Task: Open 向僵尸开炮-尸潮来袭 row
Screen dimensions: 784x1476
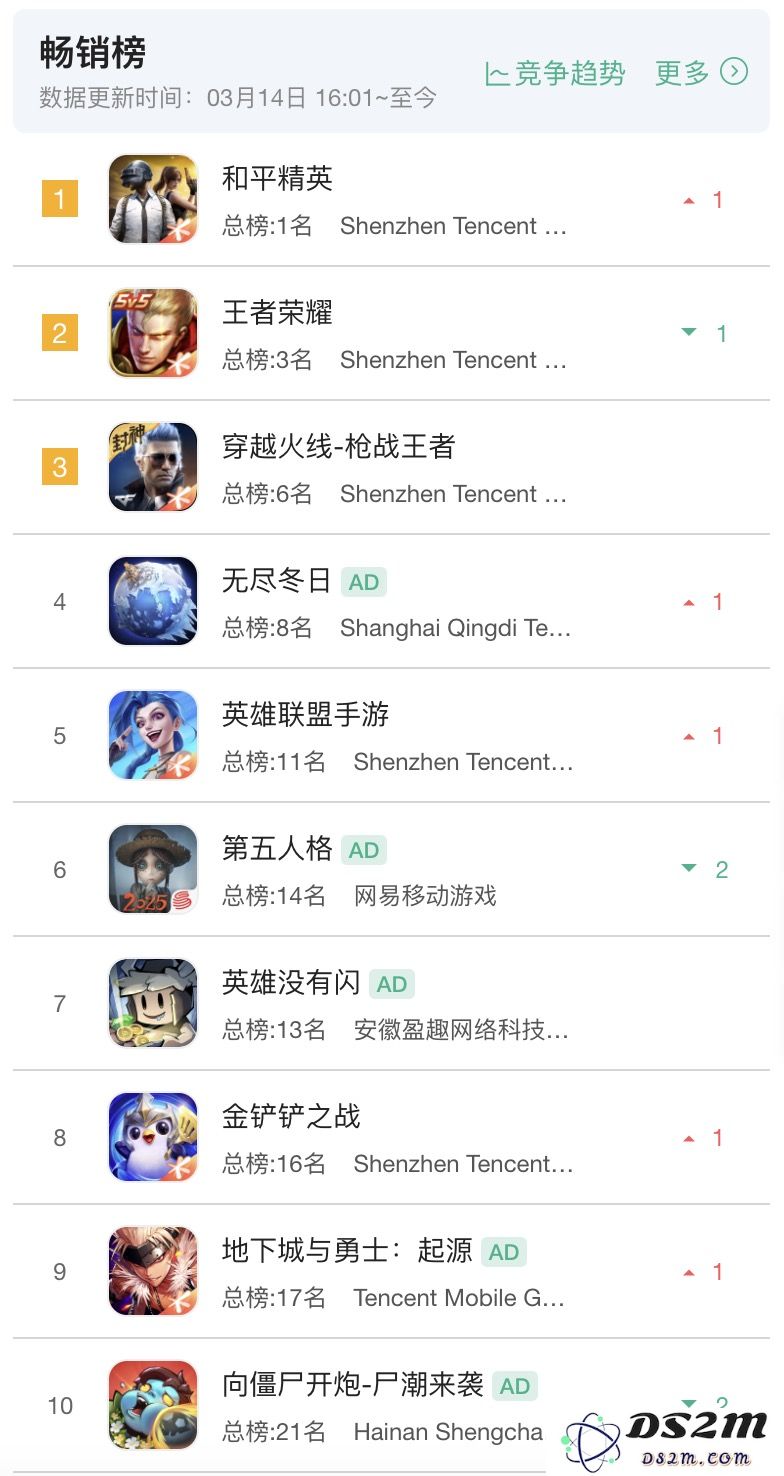Action: coord(391,1405)
